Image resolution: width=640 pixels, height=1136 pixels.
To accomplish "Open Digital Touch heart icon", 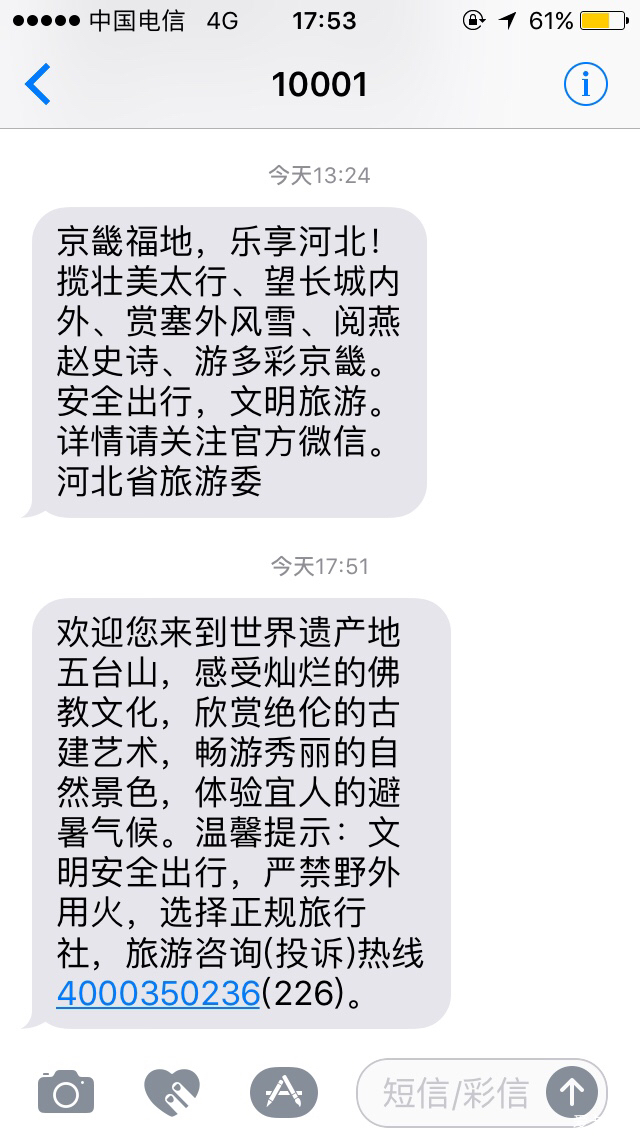I will [172, 1092].
